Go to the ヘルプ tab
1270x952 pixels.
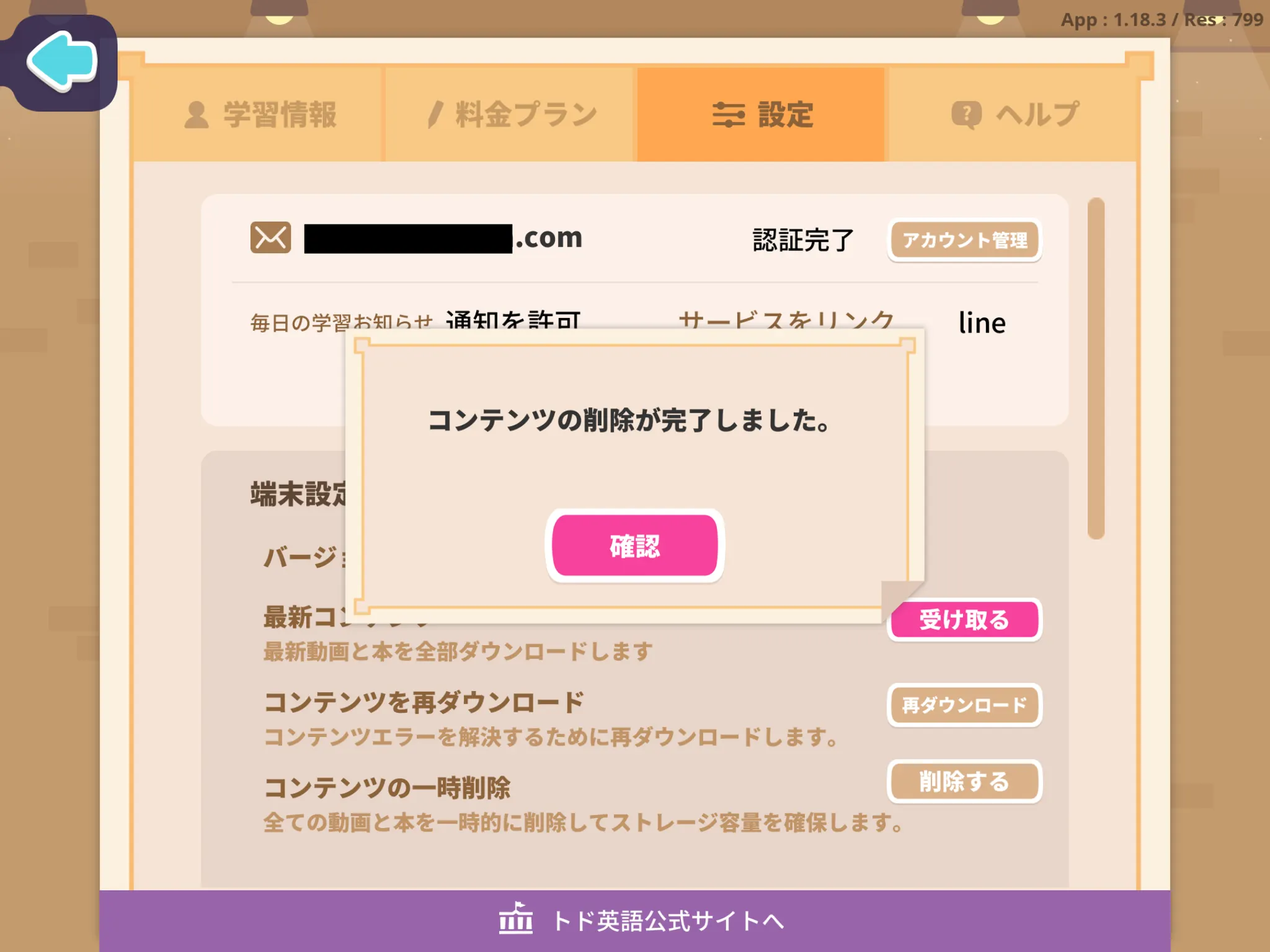point(1015,115)
